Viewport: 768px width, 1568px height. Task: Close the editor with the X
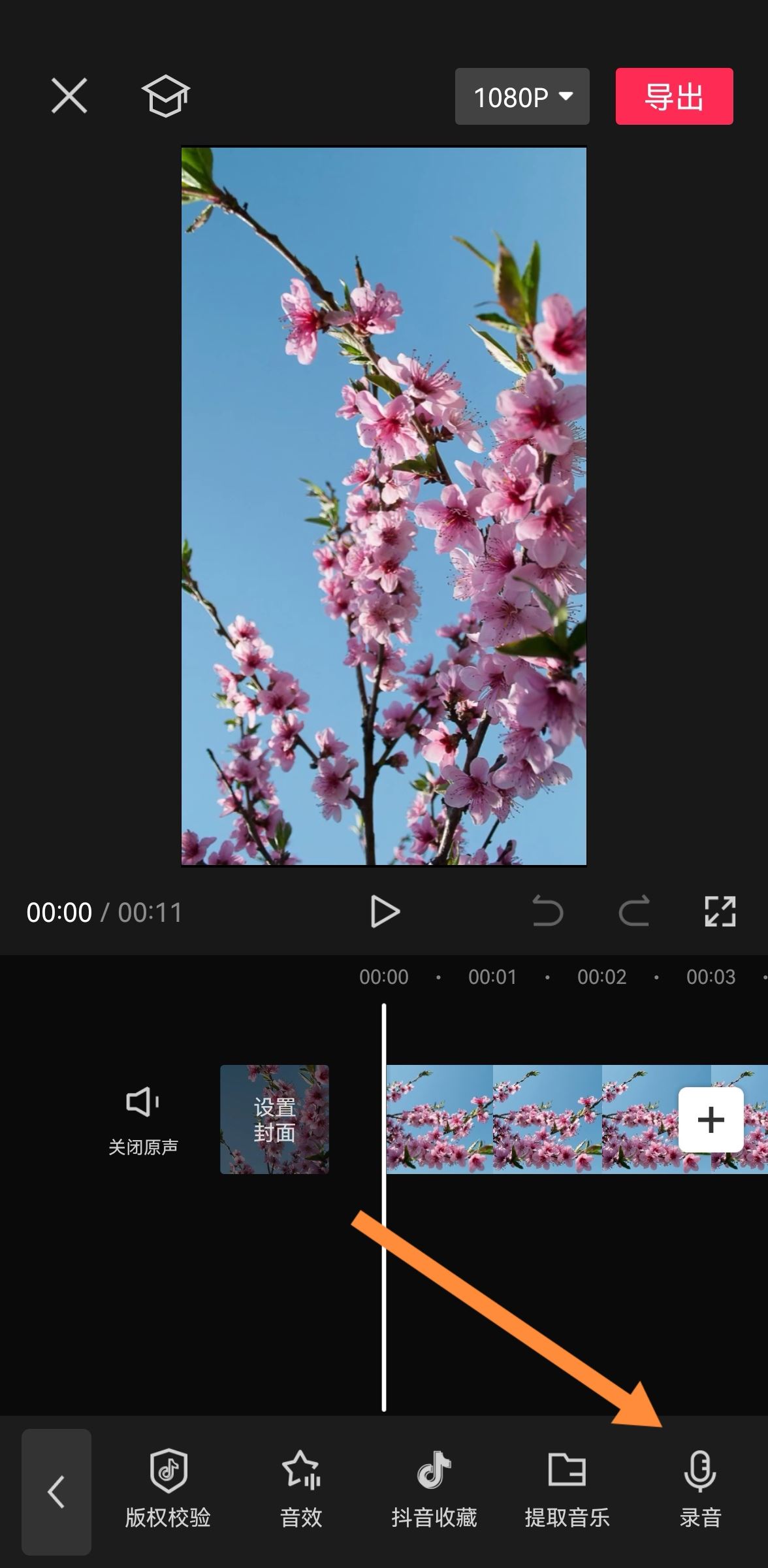tap(69, 95)
